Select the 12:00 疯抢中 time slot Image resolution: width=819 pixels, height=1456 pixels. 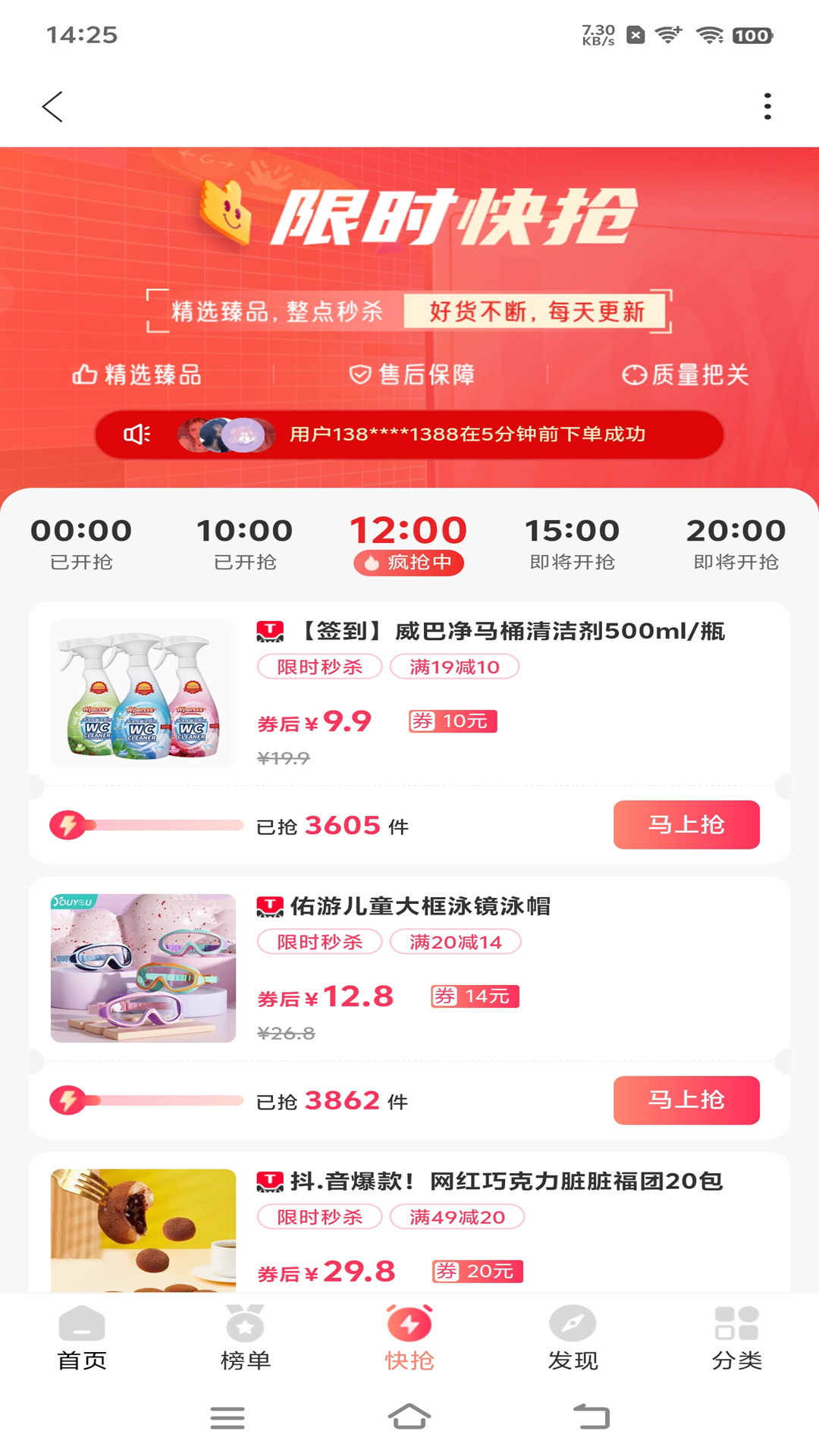409,542
